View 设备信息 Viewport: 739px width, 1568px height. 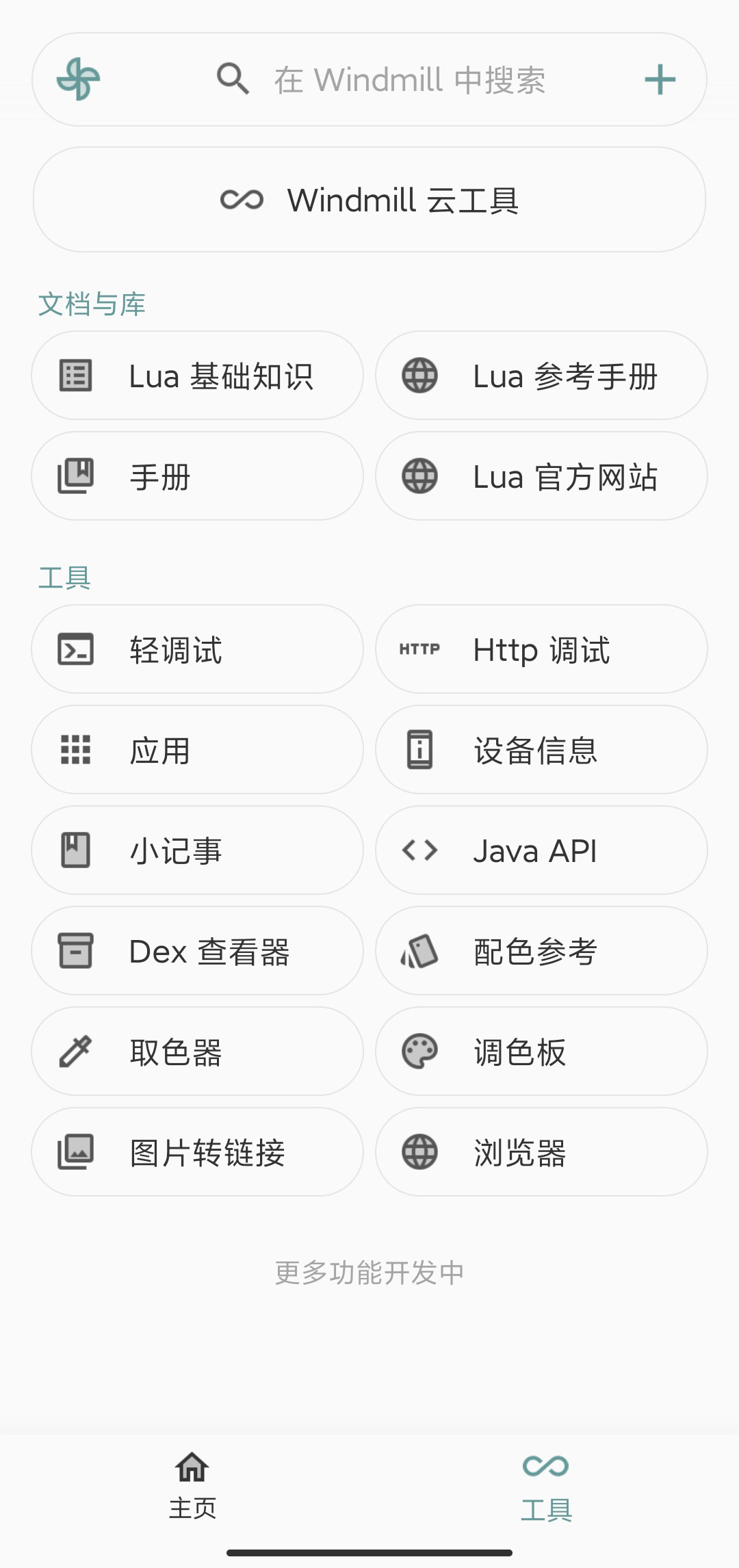click(x=541, y=750)
